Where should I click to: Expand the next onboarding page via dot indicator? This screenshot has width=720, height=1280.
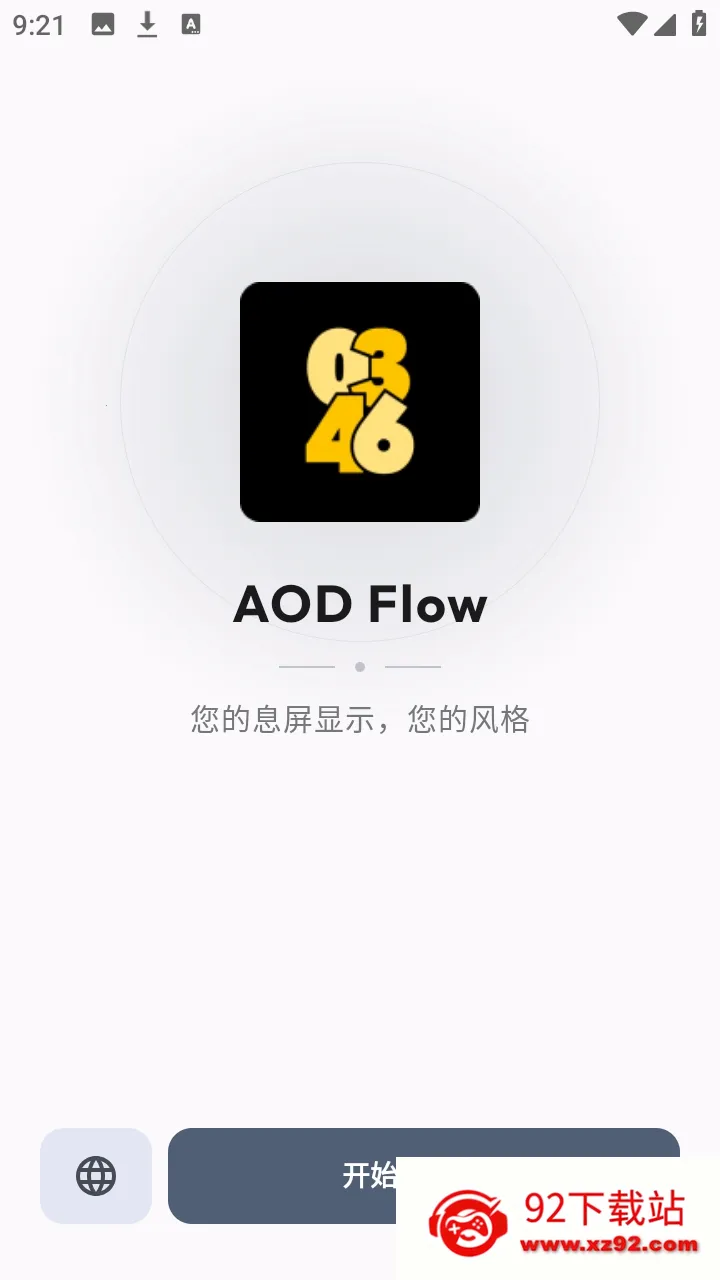(x=359, y=666)
